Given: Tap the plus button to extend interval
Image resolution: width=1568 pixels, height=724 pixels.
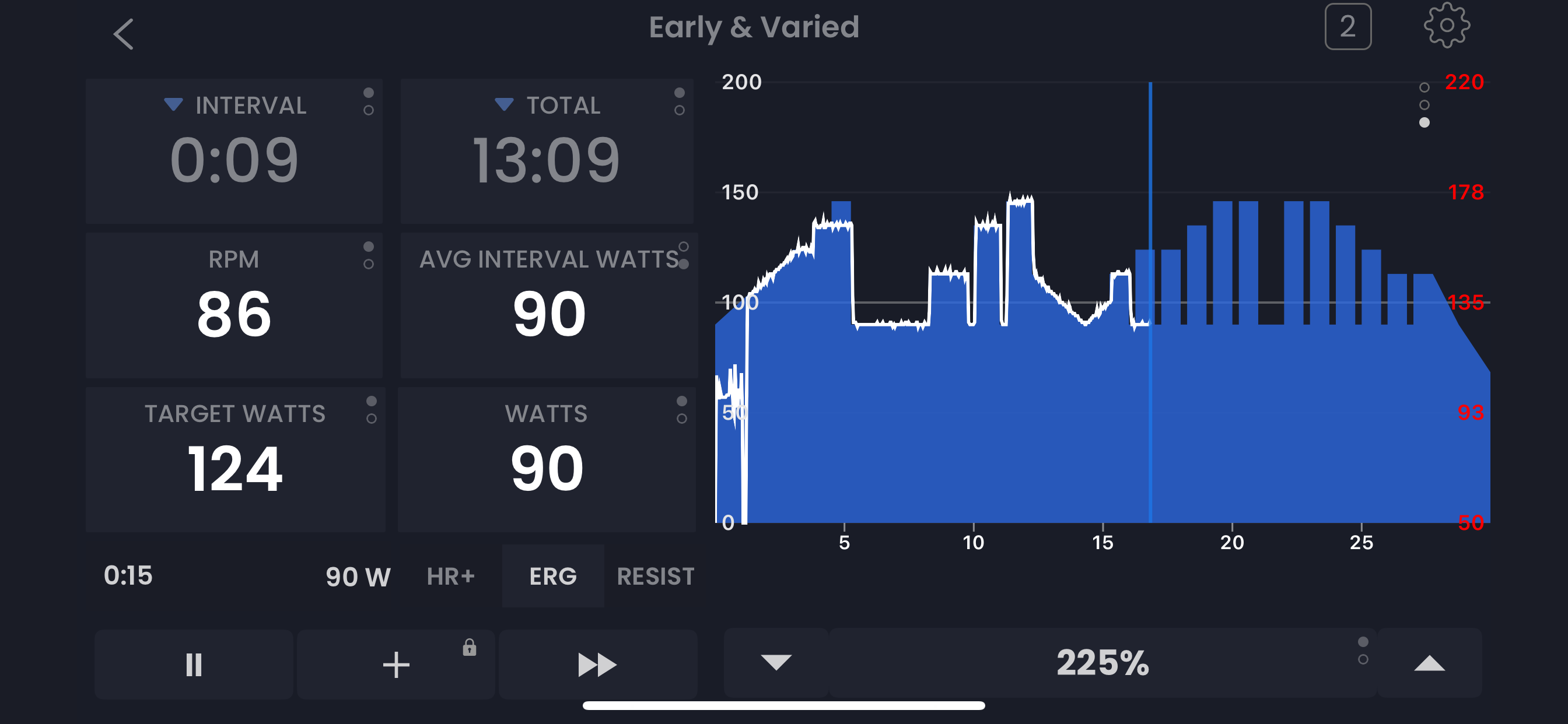Looking at the screenshot, I should (396, 664).
